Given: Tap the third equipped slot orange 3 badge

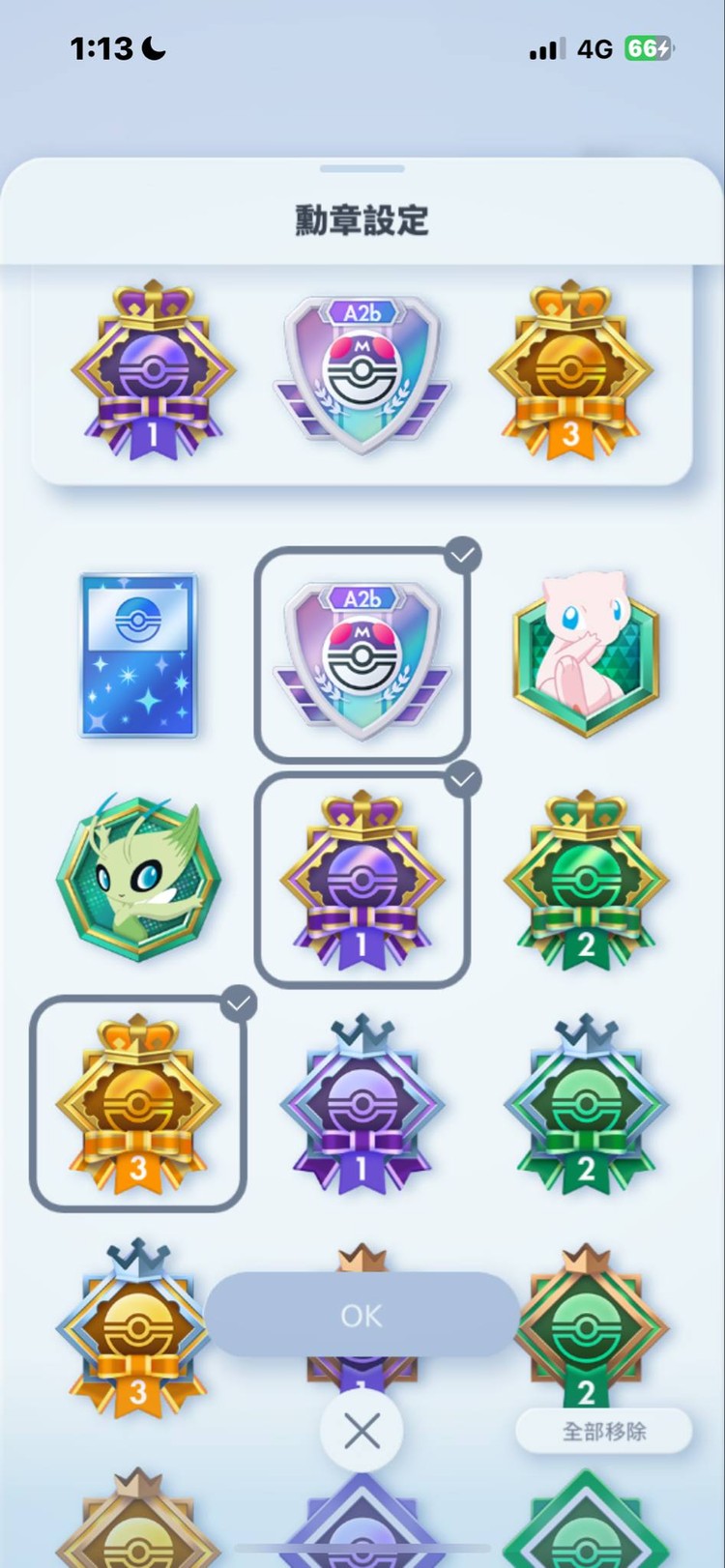Looking at the screenshot, I should coord(570,372).
